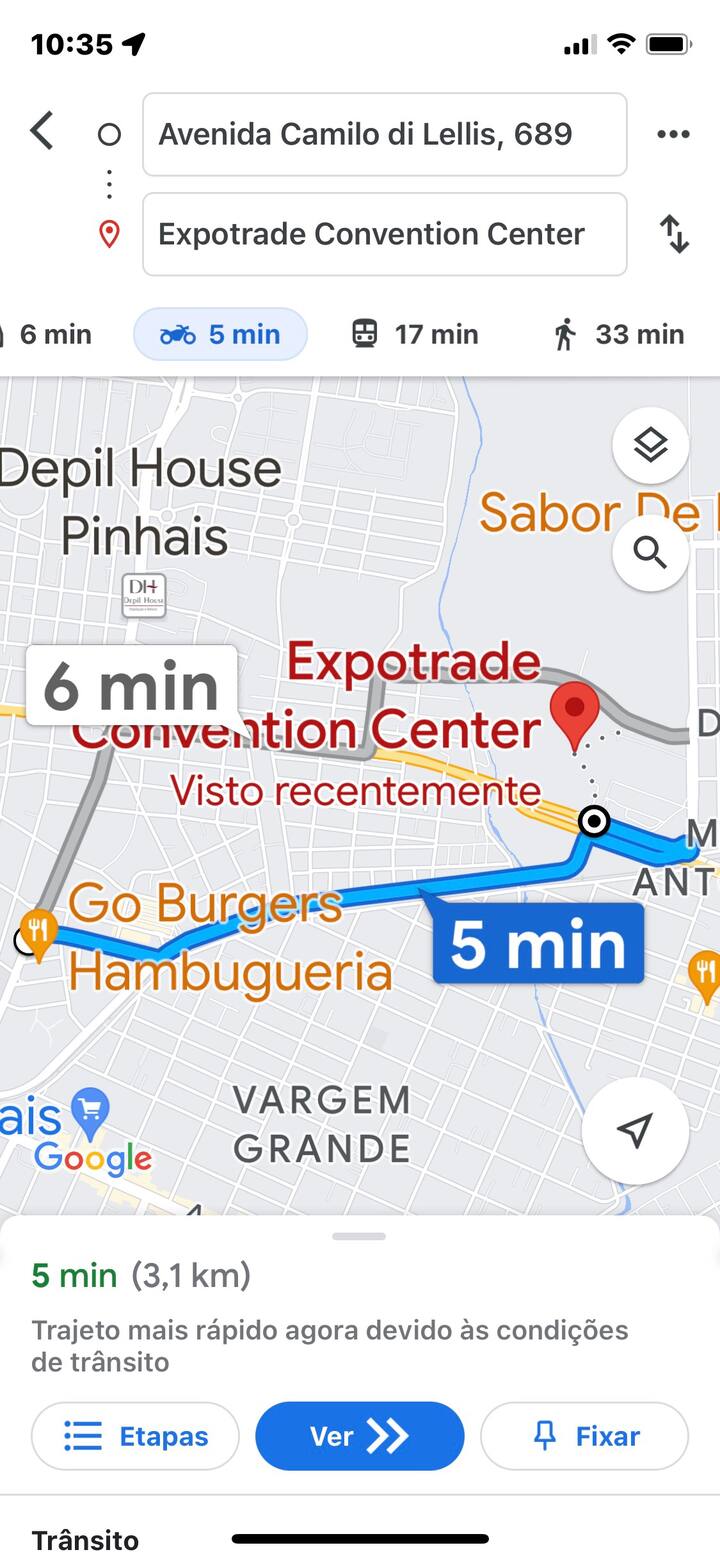Open the Etapas steps list
This screenshot has width=720, height=1559.
135,1436
